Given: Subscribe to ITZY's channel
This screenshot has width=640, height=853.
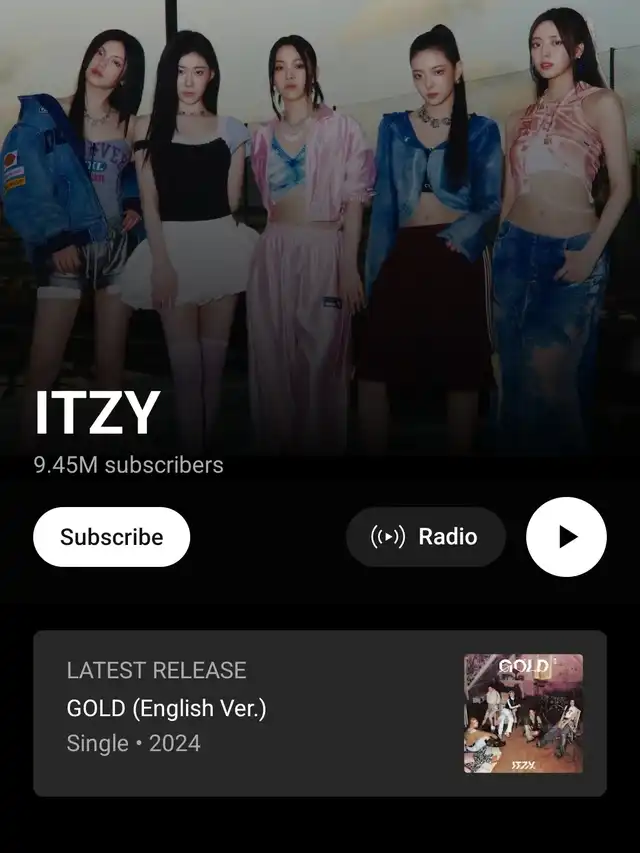Looking at the screenshot, I should click(111, 537).
